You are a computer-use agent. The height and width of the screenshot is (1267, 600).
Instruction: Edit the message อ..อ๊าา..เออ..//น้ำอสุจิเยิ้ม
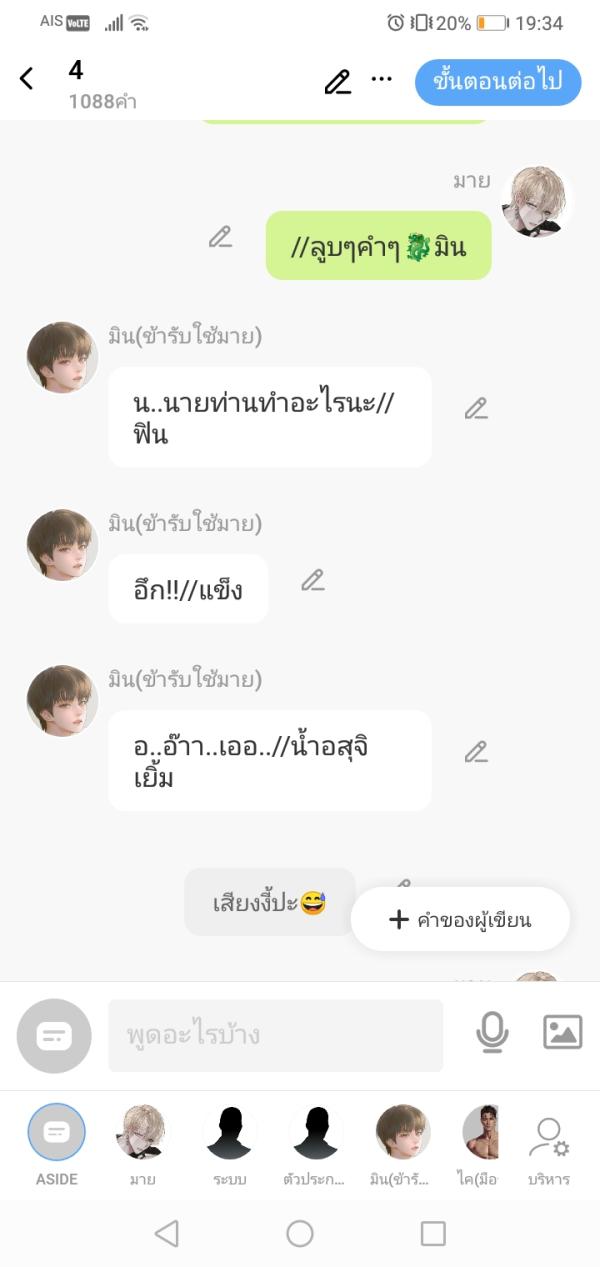pos(476,752)
